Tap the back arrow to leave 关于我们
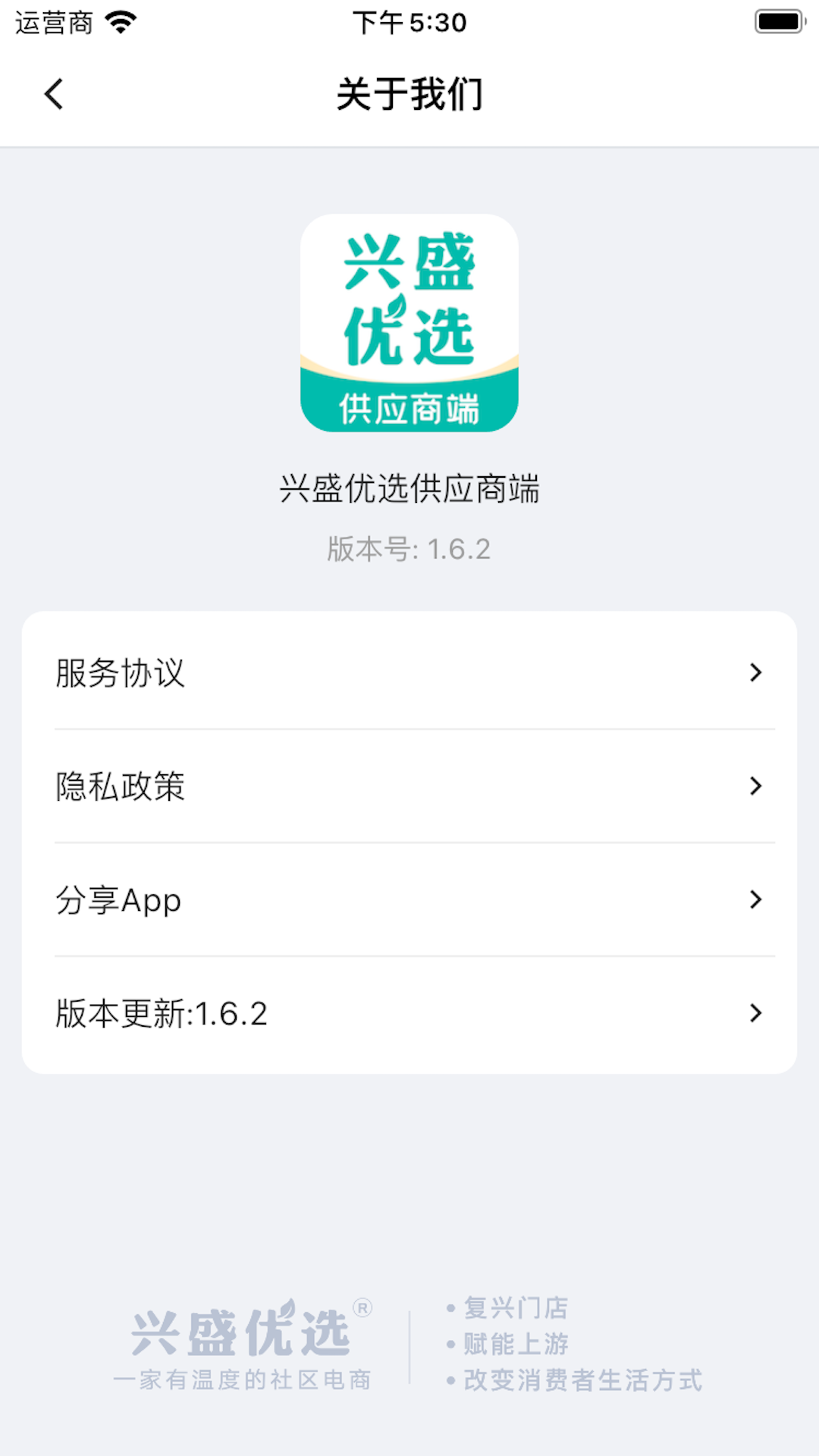The height and width of the screenshot is (1456, 819). 53,93
